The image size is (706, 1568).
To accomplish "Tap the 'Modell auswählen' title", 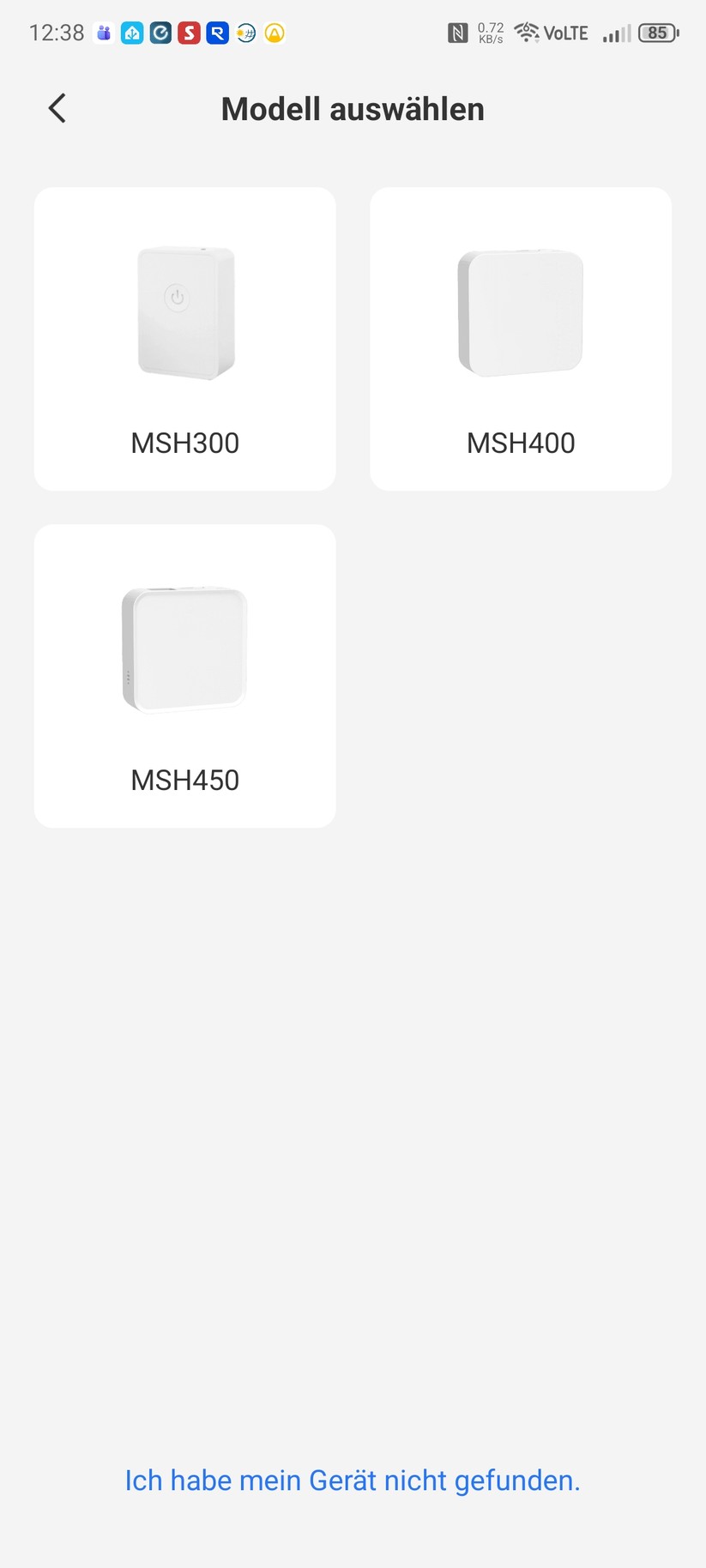I will coord(353,108).
